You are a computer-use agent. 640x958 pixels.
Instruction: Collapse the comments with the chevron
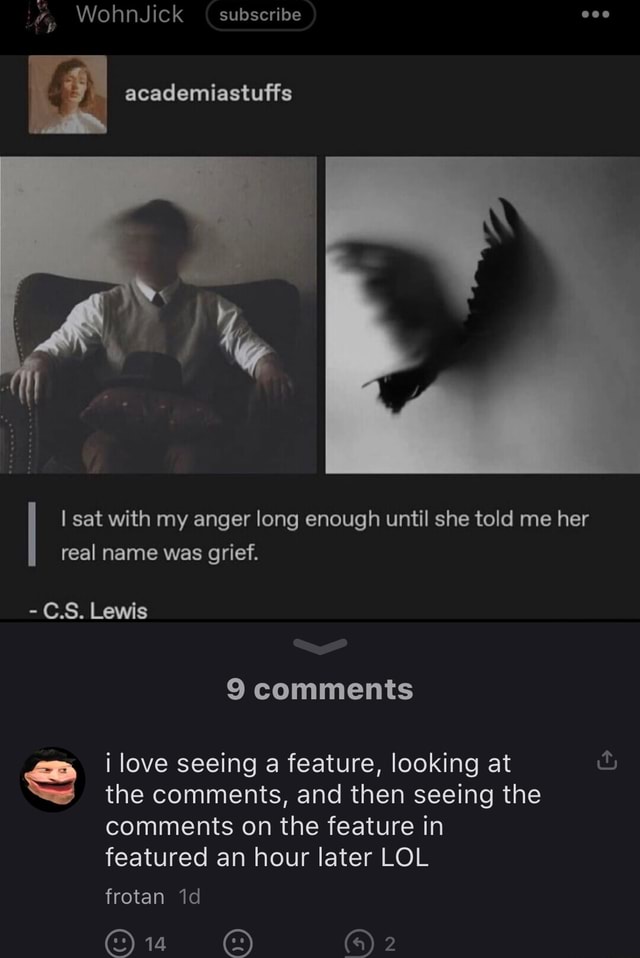pyautogui.click(x=320, y=646)
